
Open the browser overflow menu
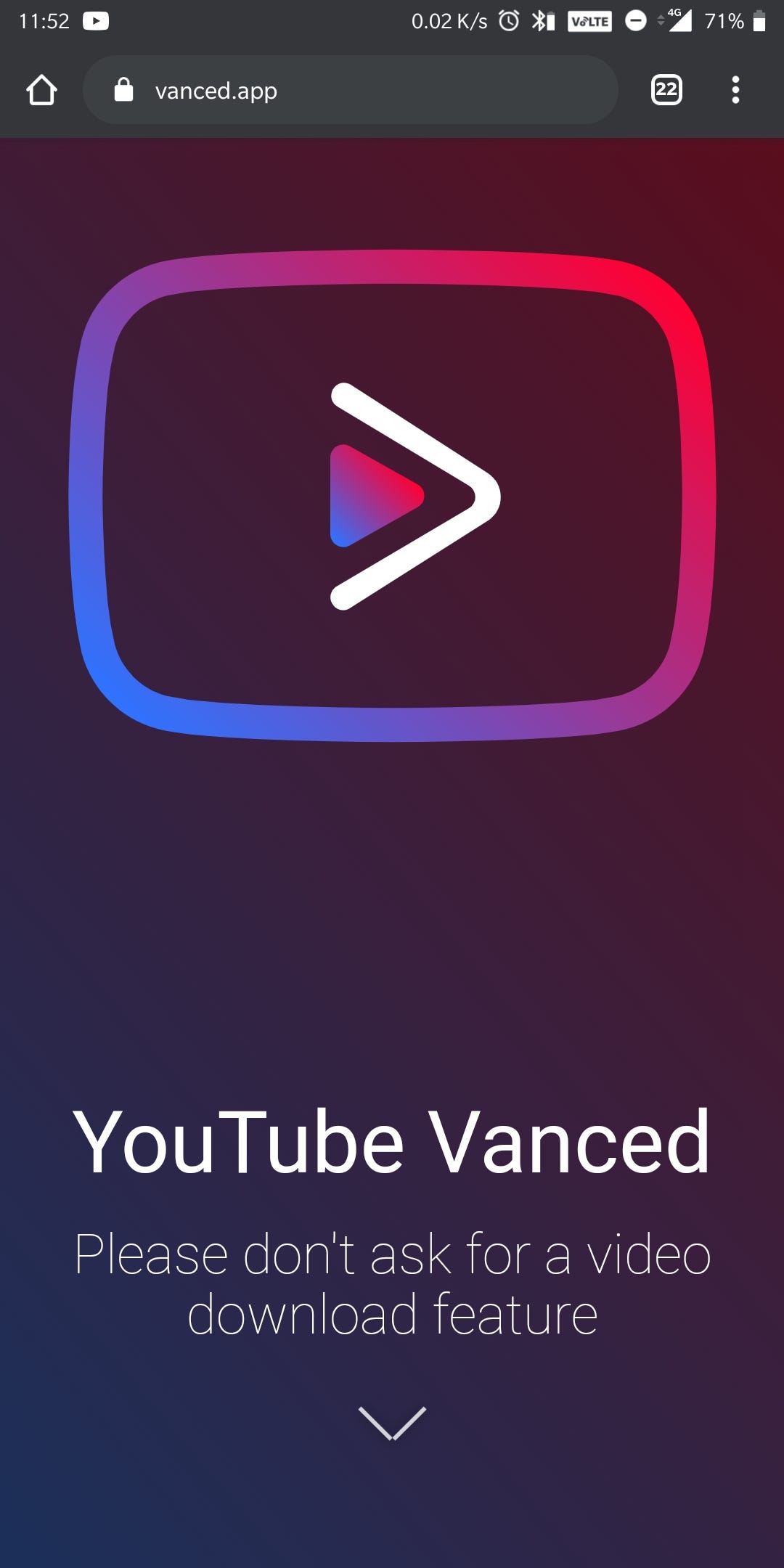pos(735,90)
